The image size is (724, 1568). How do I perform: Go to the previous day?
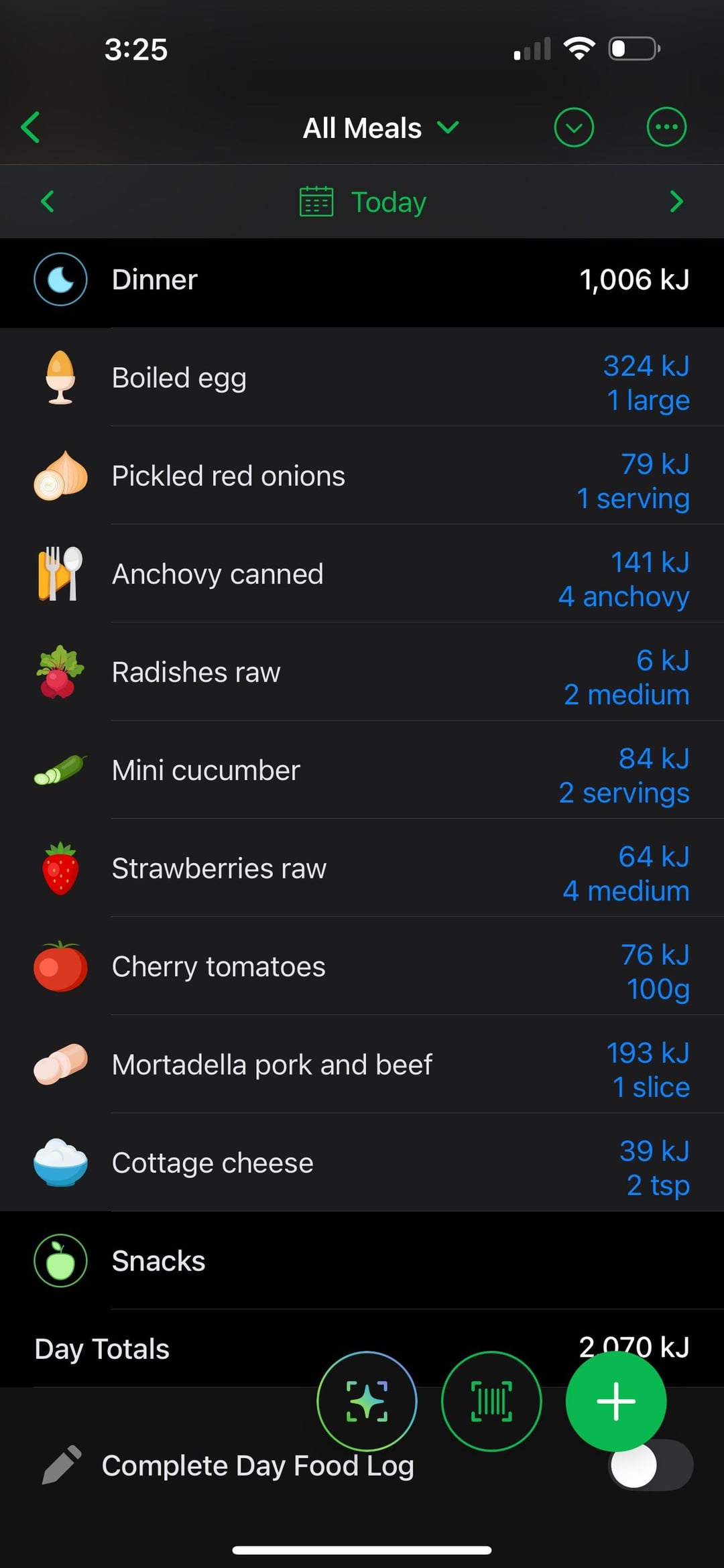[x=47, y=201]
